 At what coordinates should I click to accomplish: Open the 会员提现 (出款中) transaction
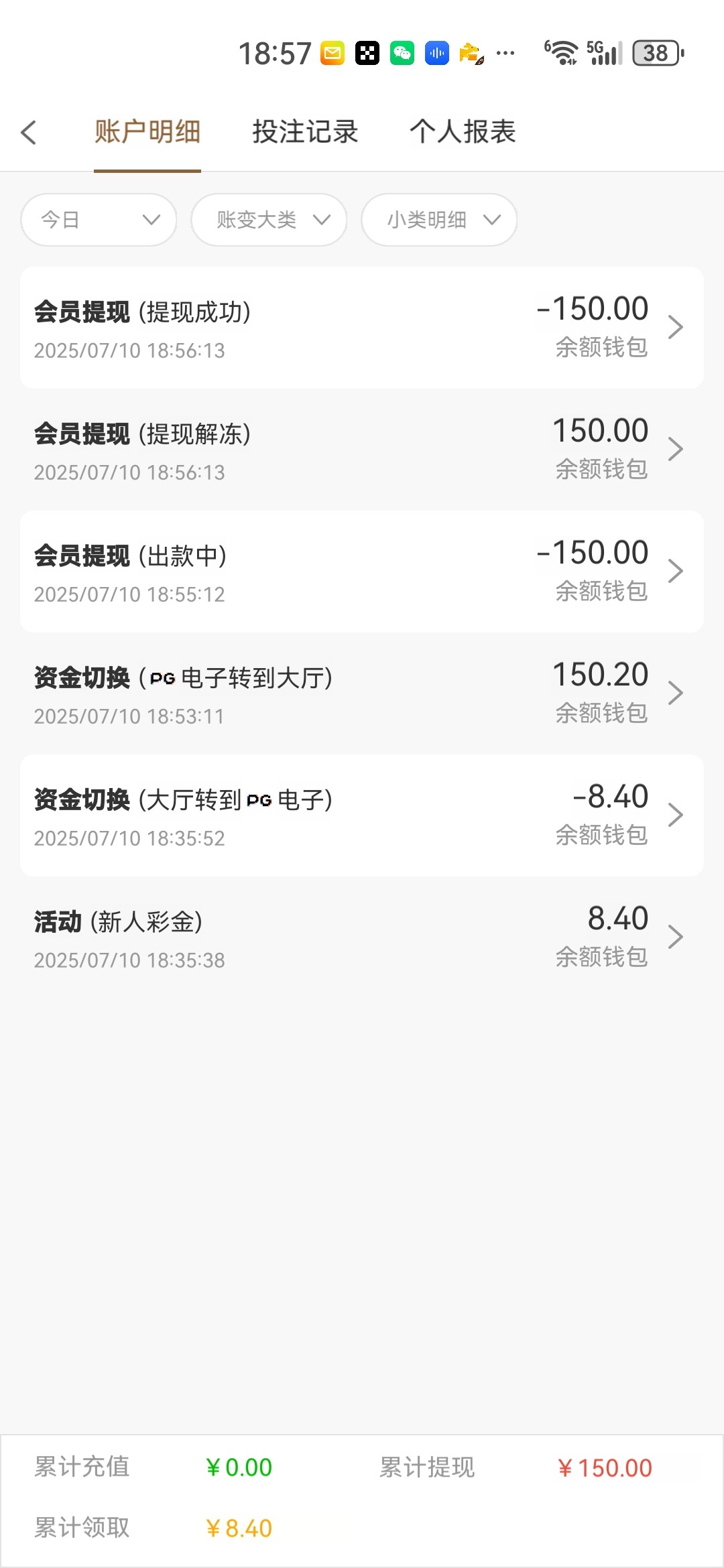tap(362, 572)
